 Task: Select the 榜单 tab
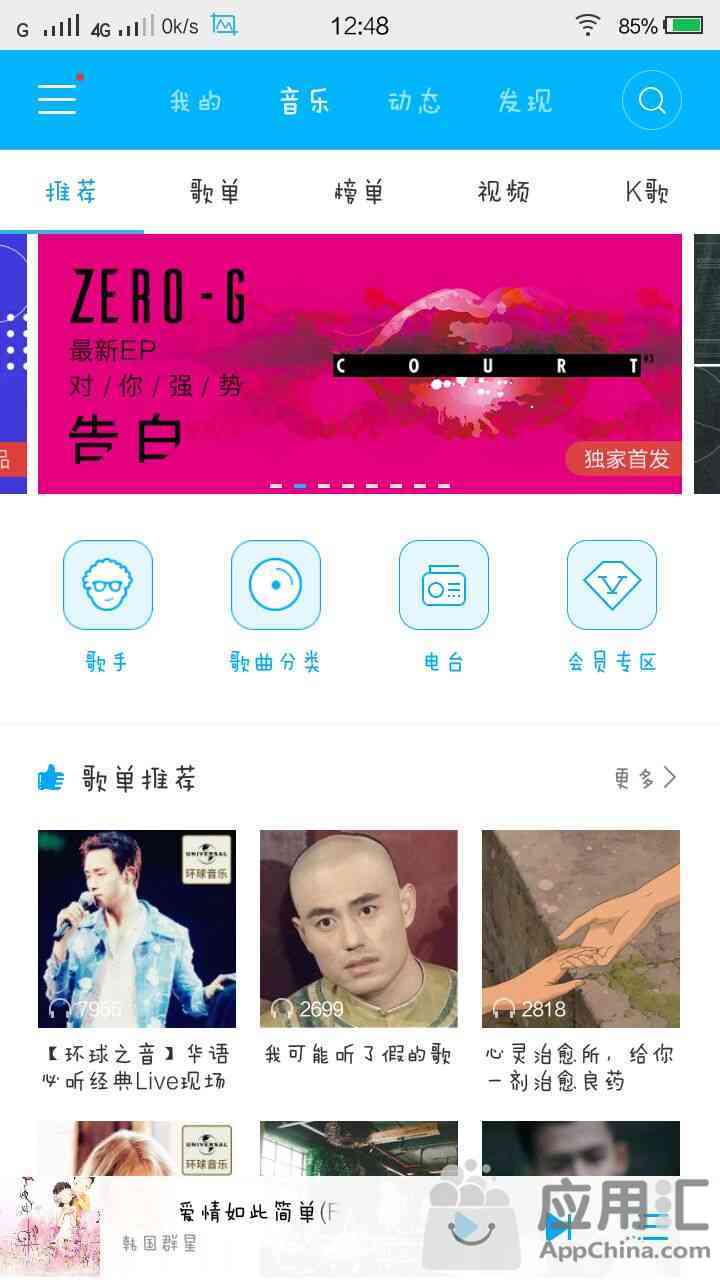(x=359, y=191)
